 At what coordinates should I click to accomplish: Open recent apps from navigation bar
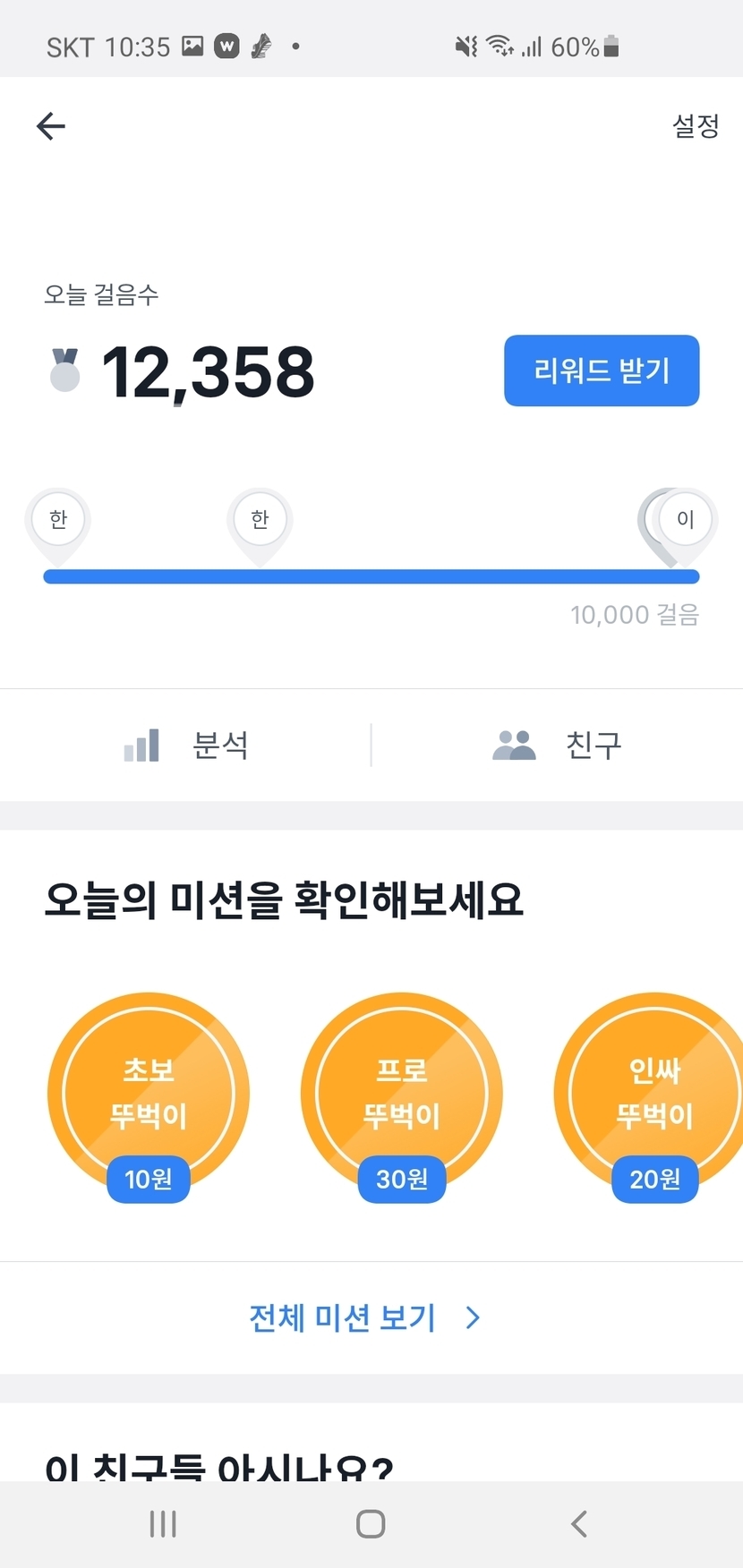(163, 1523)
